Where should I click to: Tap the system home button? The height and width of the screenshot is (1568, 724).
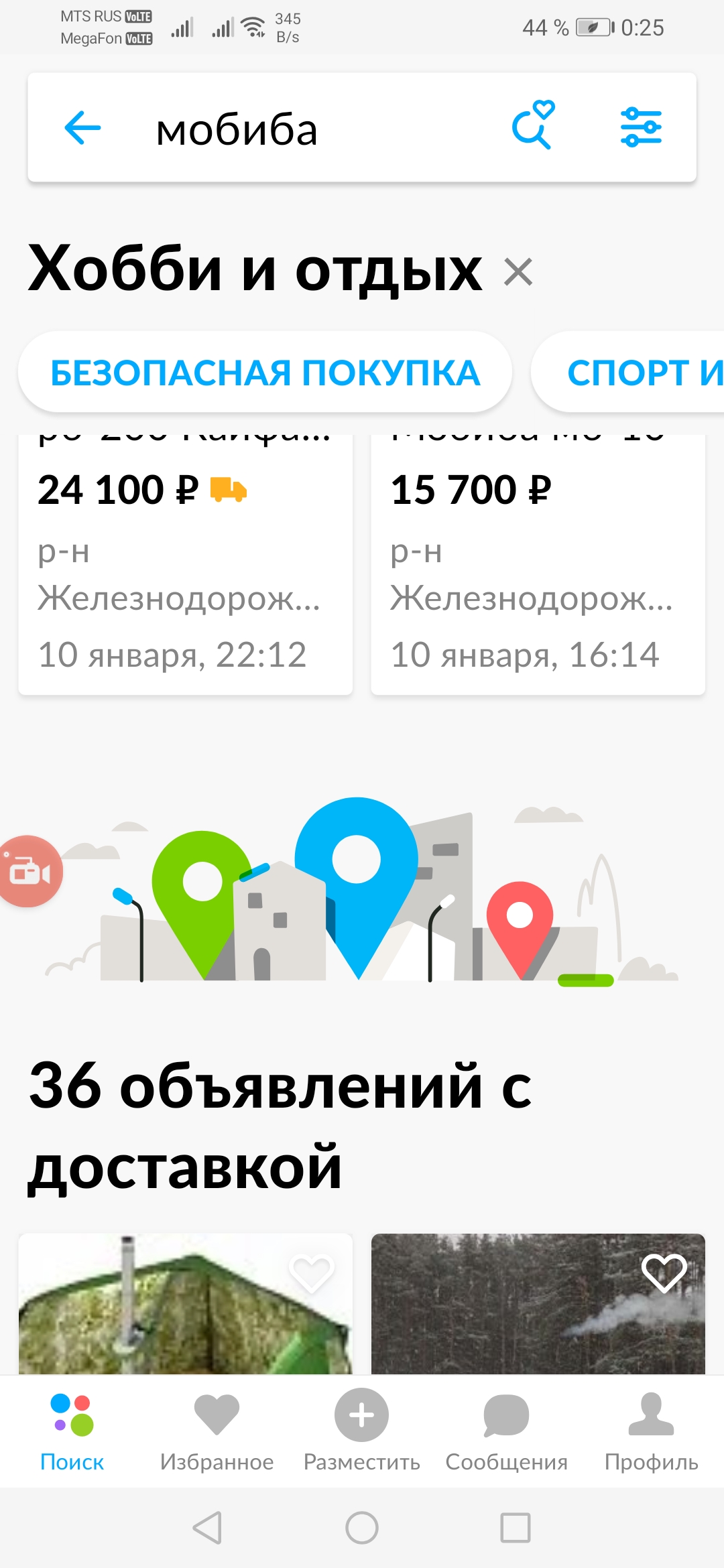click(362, 1528)
